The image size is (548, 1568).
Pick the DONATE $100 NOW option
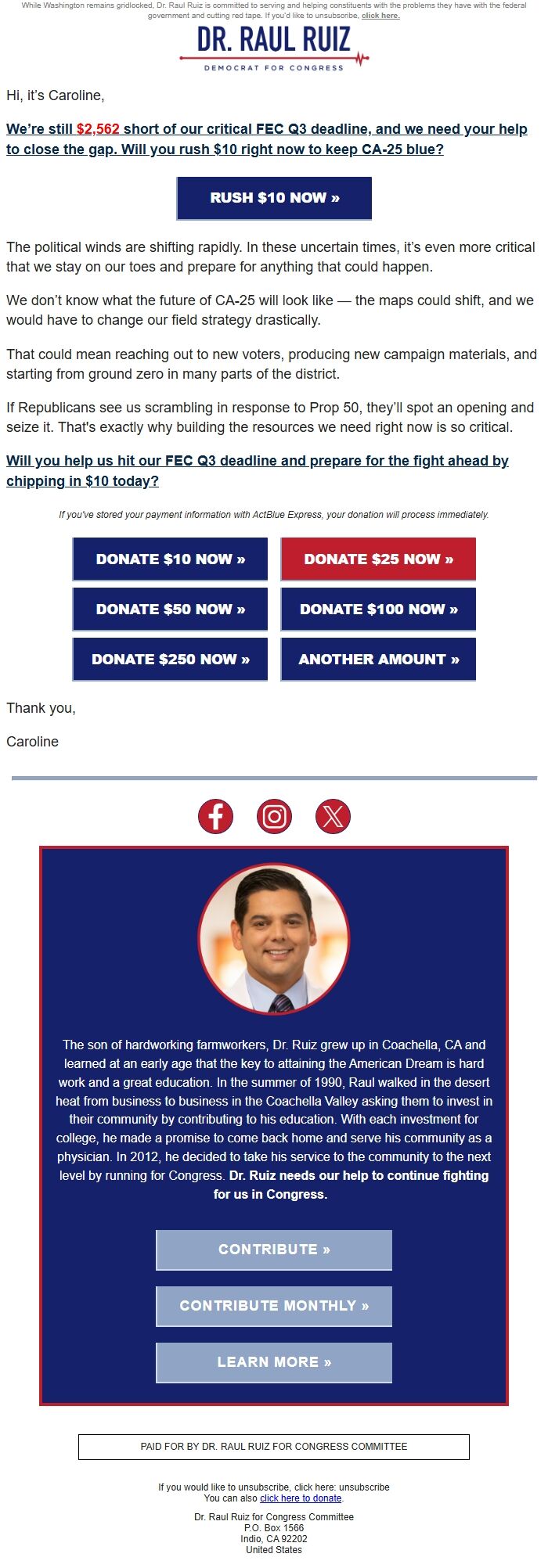coord(378,609)
